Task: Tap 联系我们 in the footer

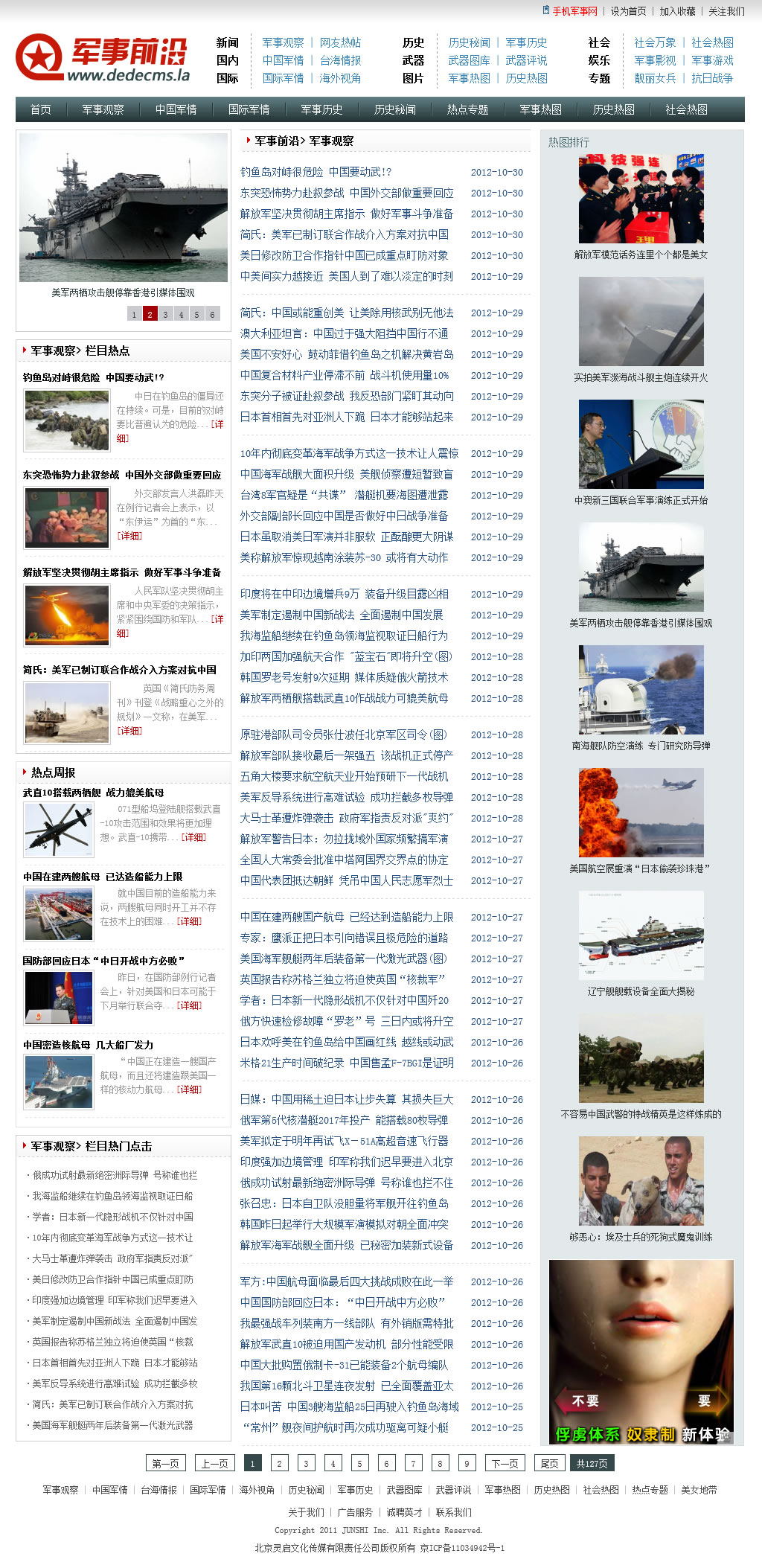Action: [454, 1512]
